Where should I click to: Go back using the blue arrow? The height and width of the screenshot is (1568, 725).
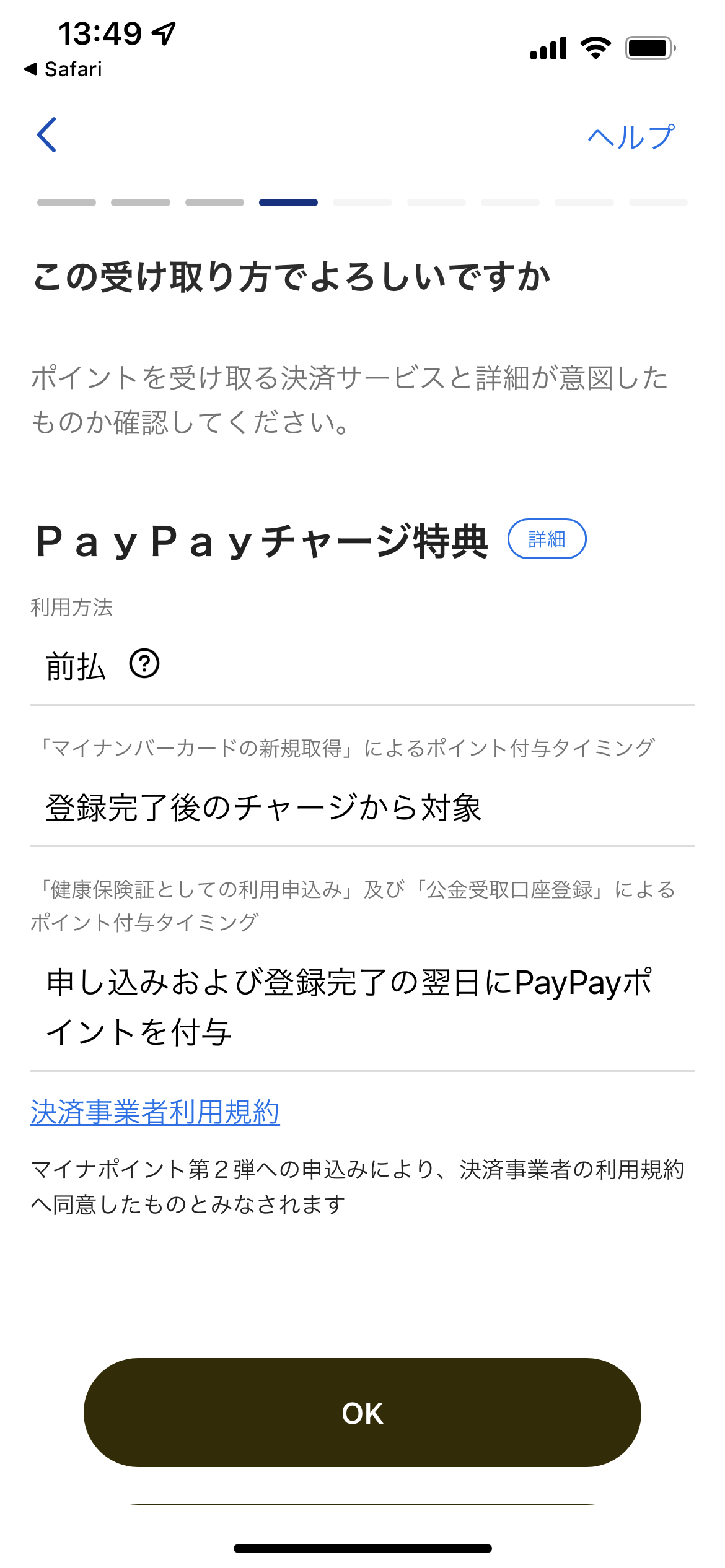click(x=47, y=134)
